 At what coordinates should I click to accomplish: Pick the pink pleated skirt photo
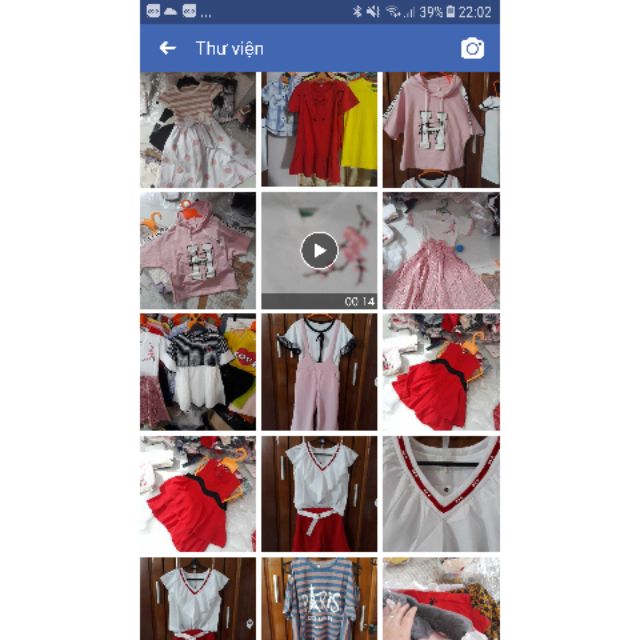coord(441,250)
